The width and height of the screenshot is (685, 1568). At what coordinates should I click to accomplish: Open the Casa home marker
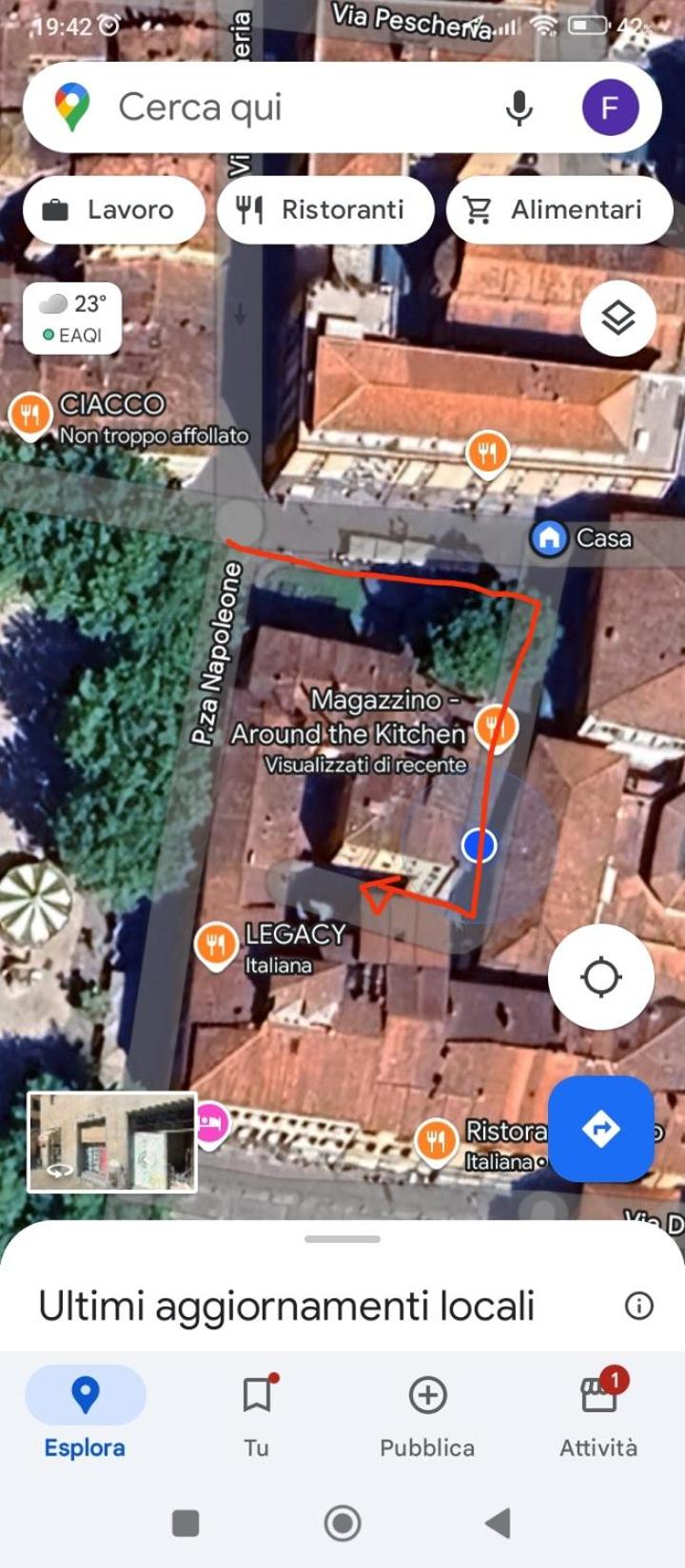coord(549,538)
